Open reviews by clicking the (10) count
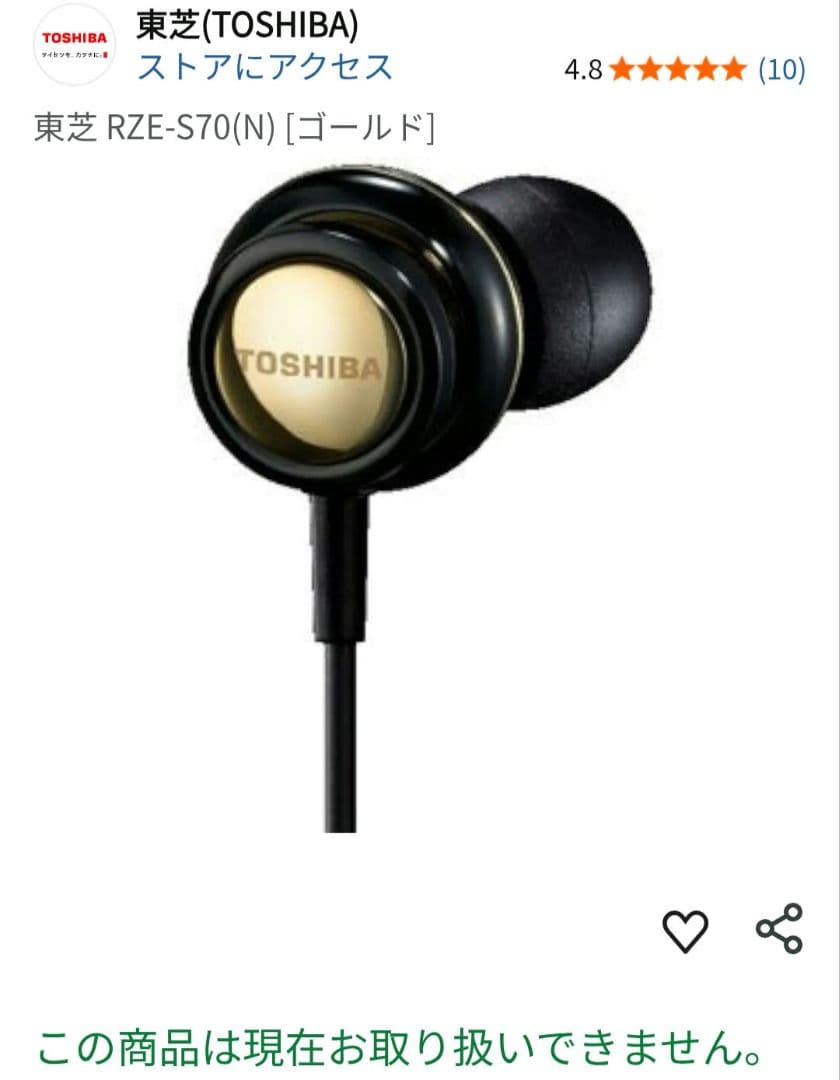This screenshot has height=1080, width=840. click(784, 70)
